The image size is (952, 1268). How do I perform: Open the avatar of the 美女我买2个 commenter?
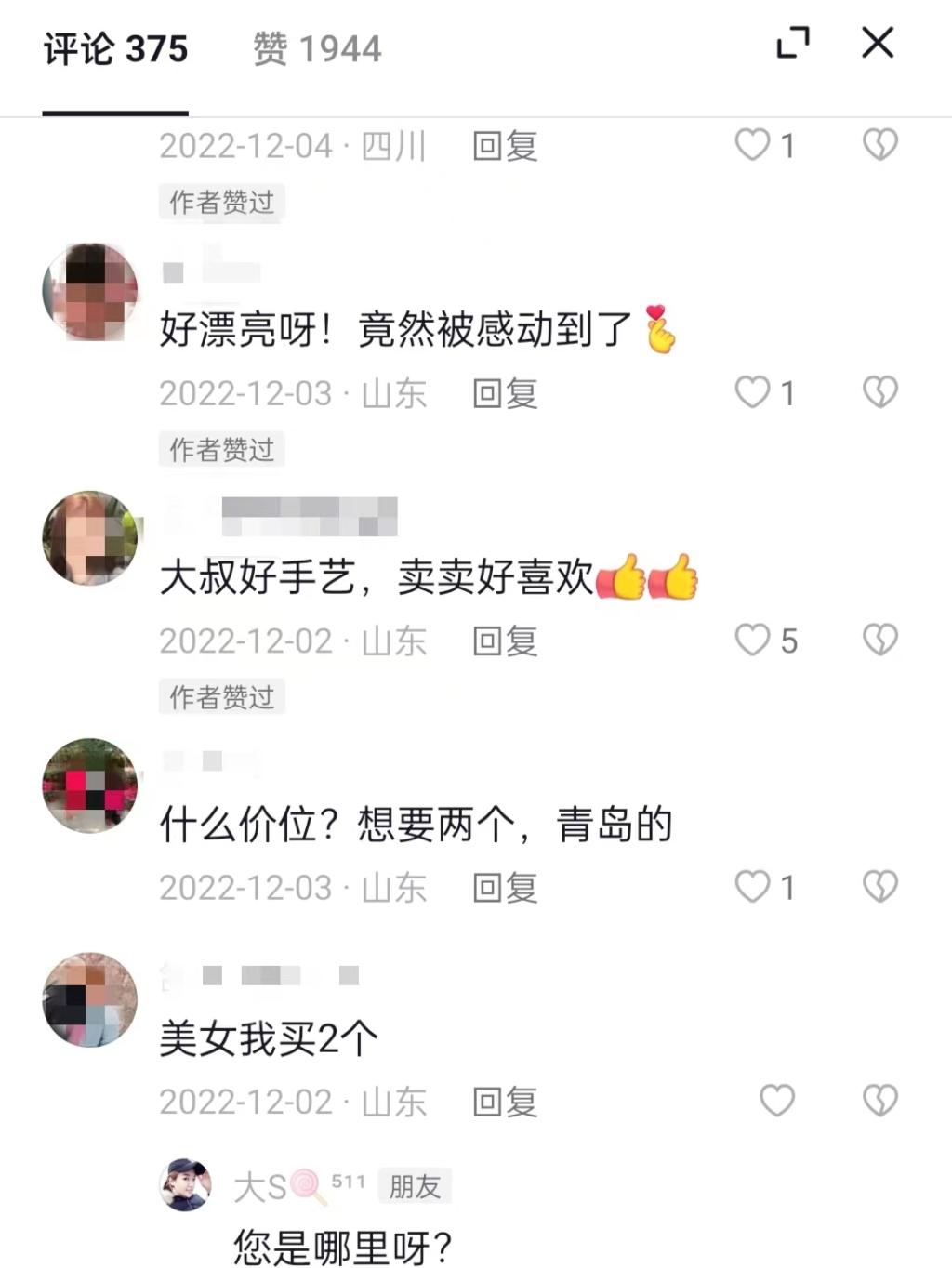(x=90, y=1000)
